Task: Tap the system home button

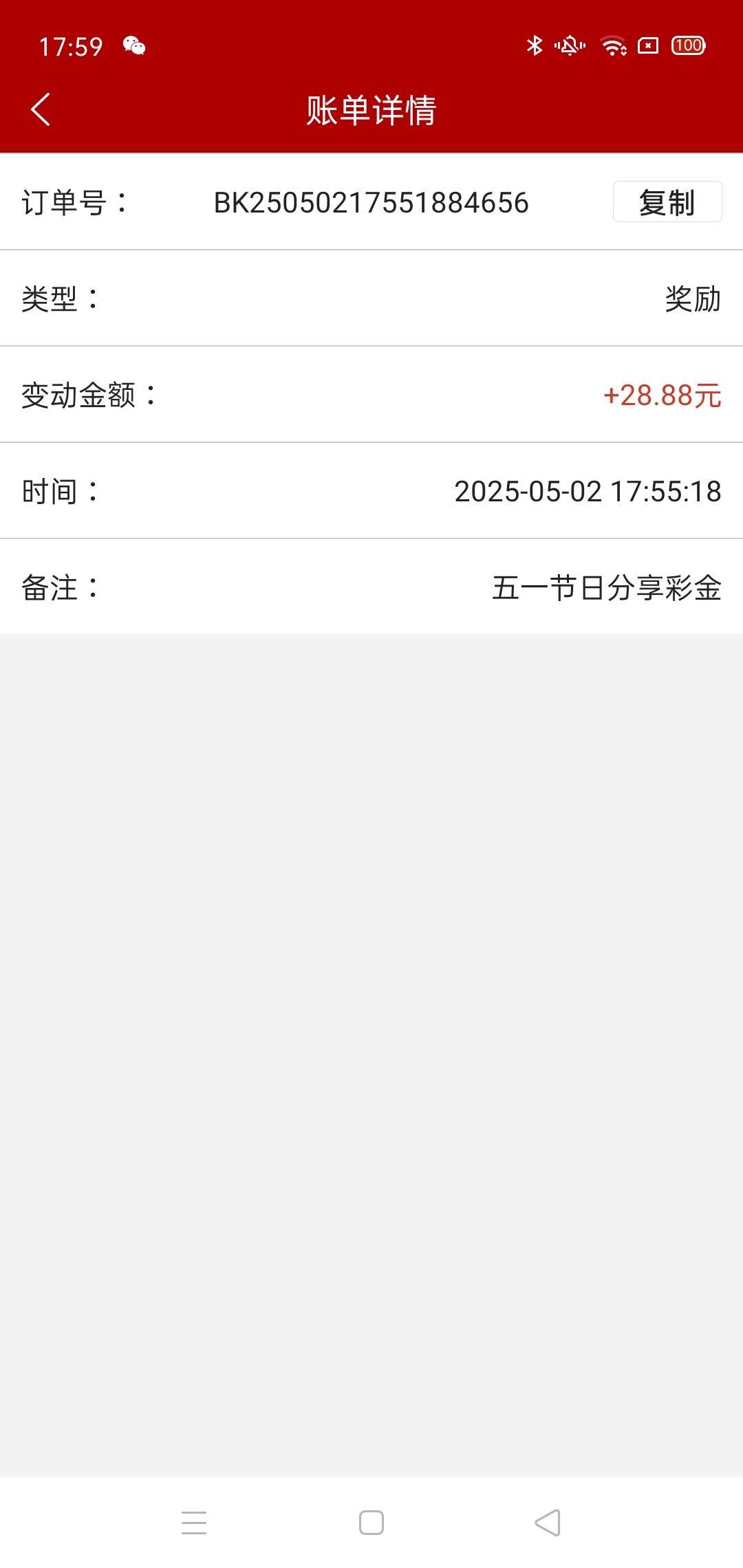Action: coord(371,1523)
